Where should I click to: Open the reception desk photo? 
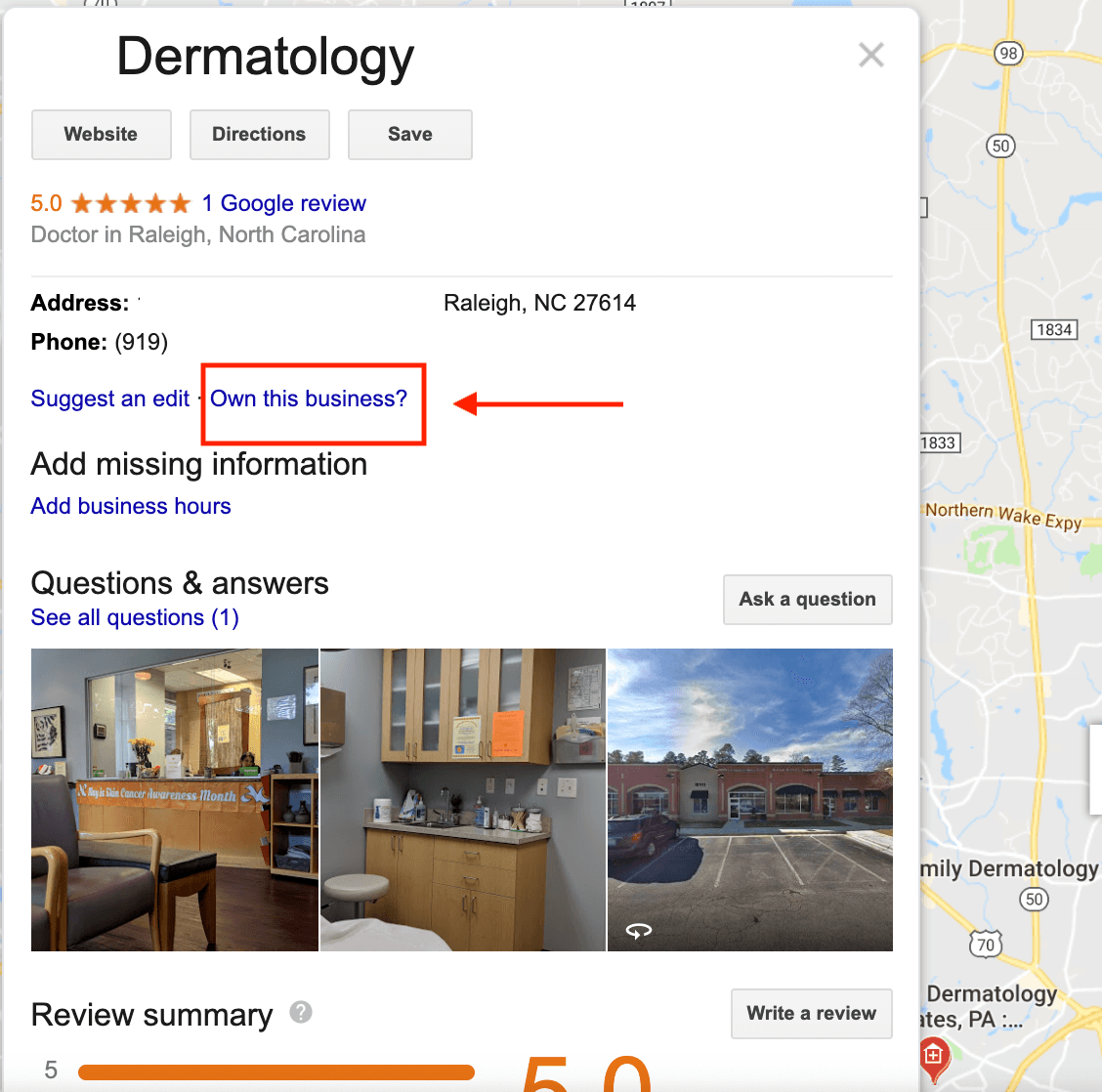tap(174, 800)
